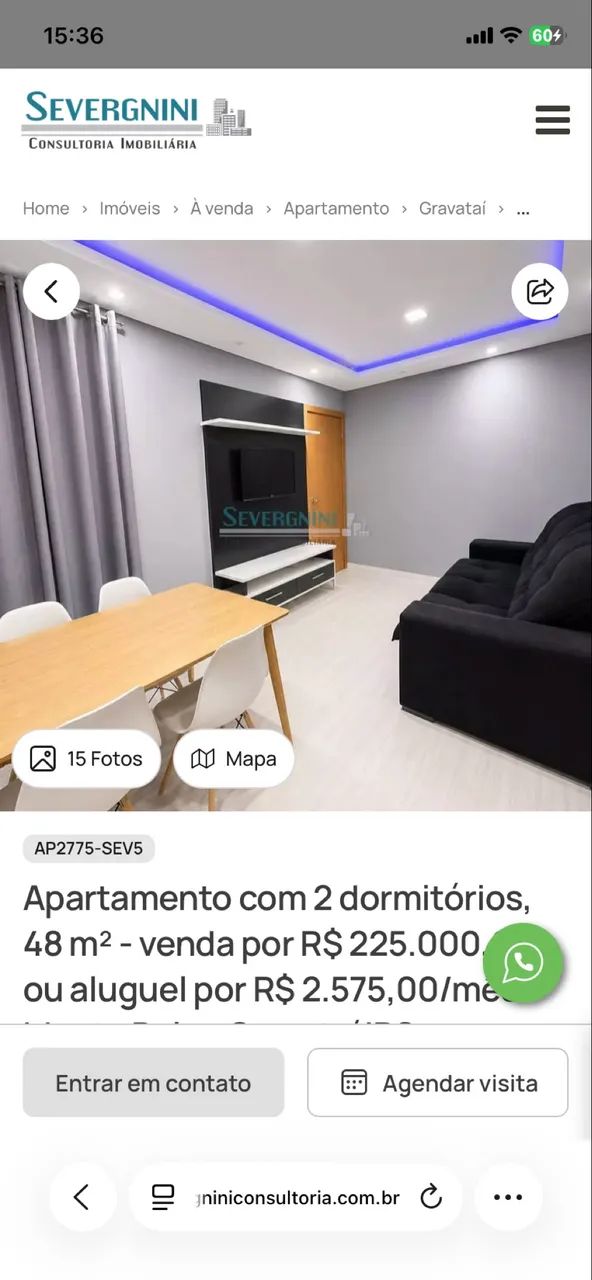Open Imóveis breadcrumb link

click(130, 208)
